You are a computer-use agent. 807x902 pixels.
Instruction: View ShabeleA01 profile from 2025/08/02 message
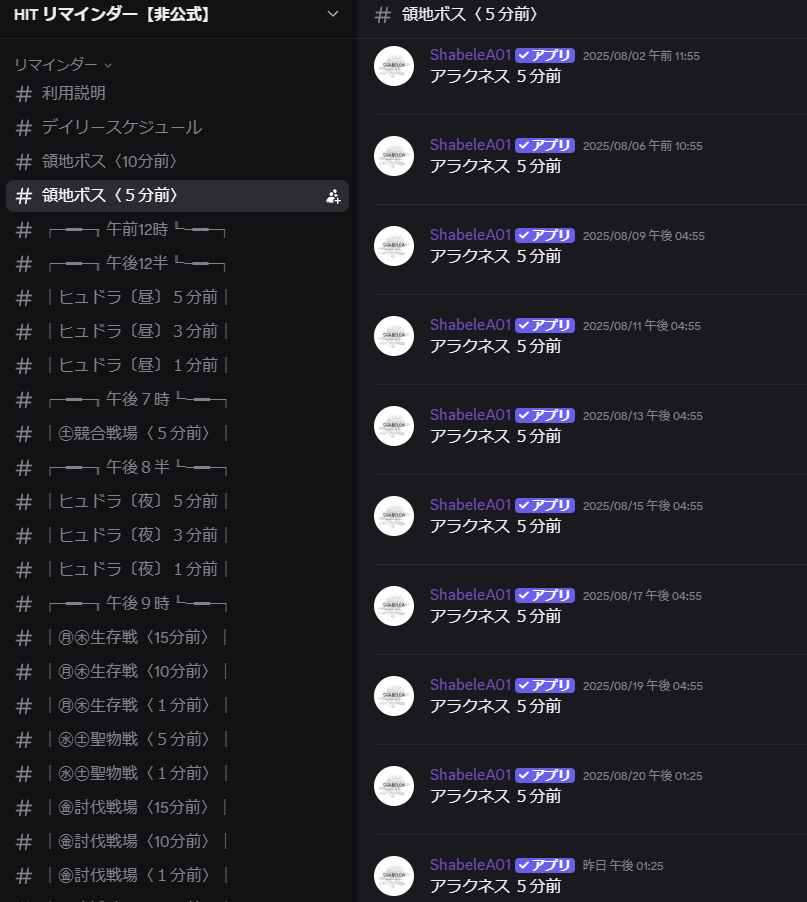tap(470, 55)
